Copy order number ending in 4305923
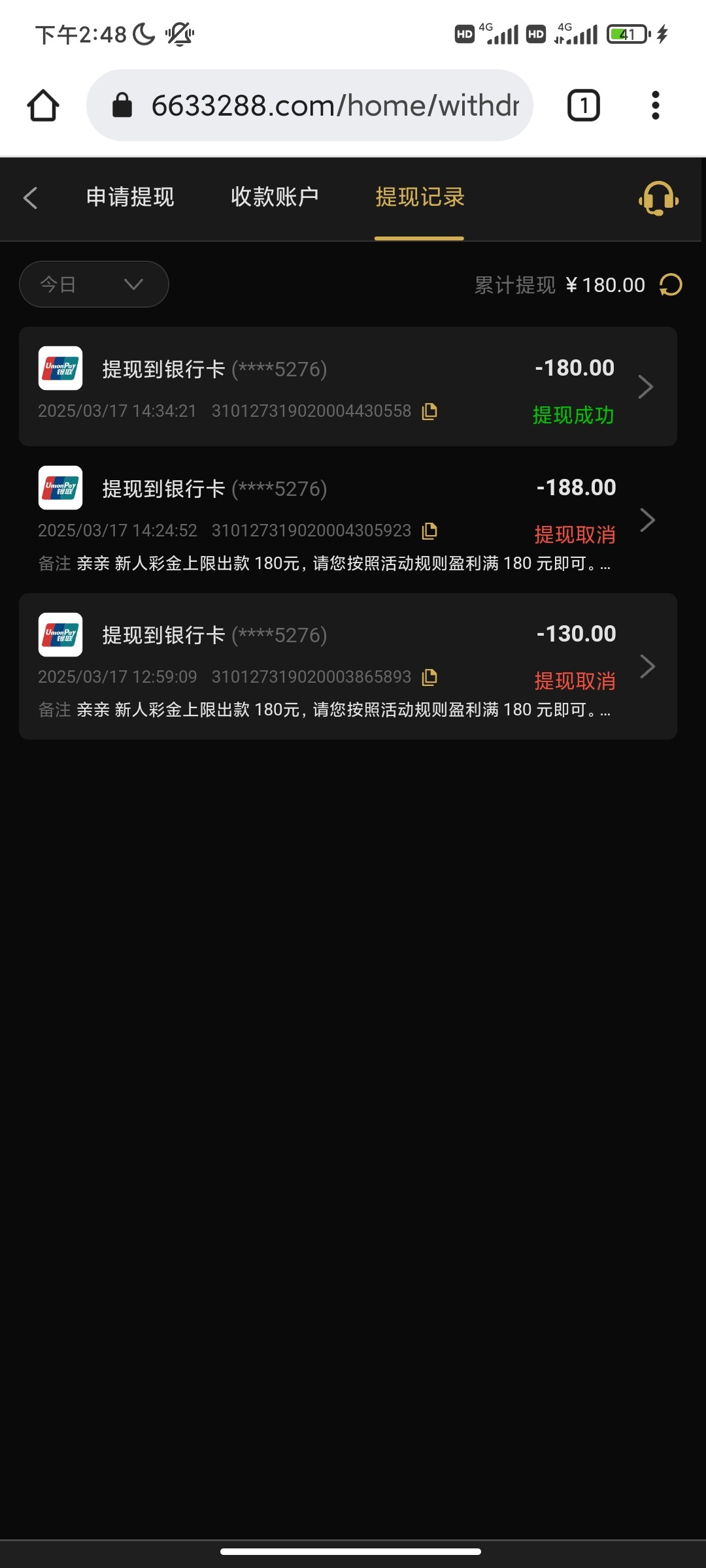Image resolution: width=706 pixels, height=1568 pixels. (429, 531)
